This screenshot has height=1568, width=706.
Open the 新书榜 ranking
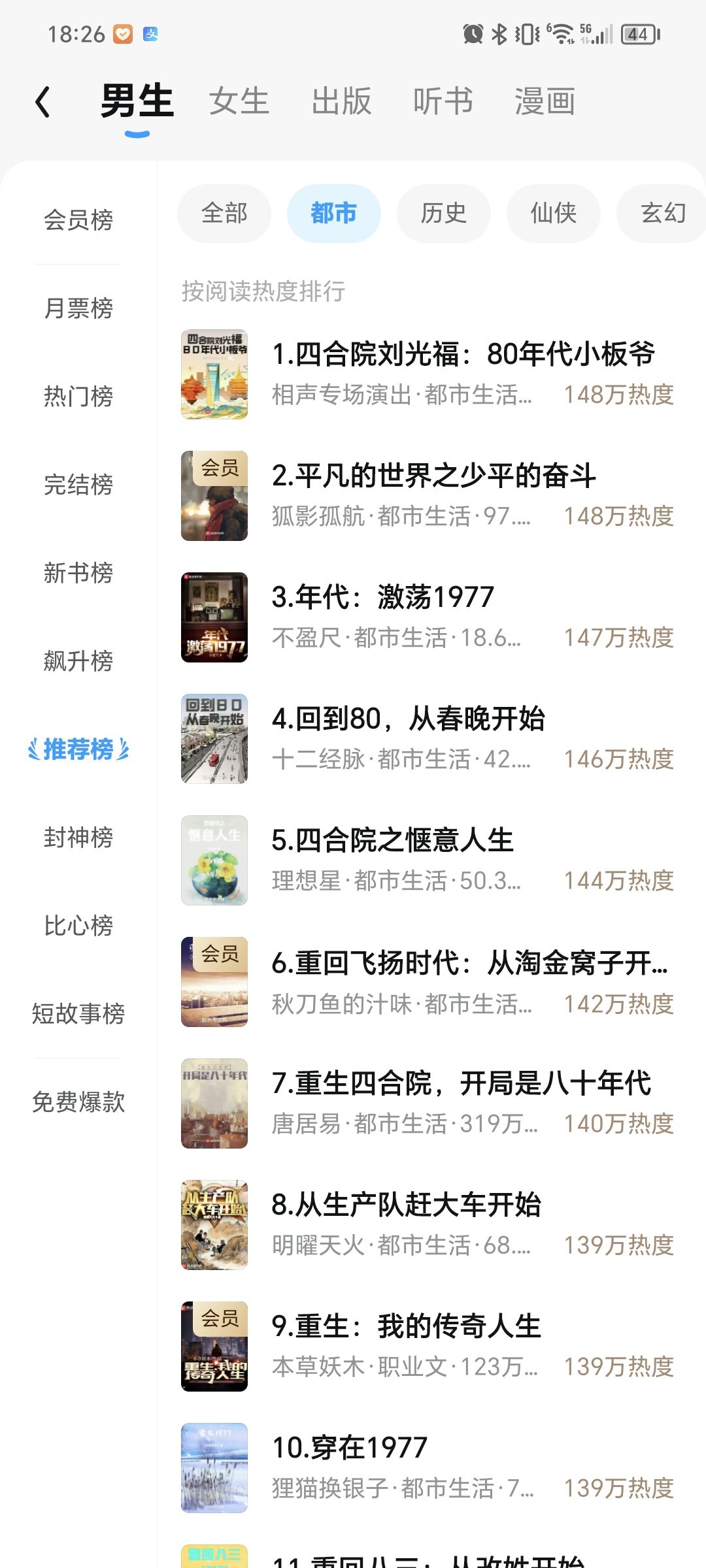[x=78, y=573]
